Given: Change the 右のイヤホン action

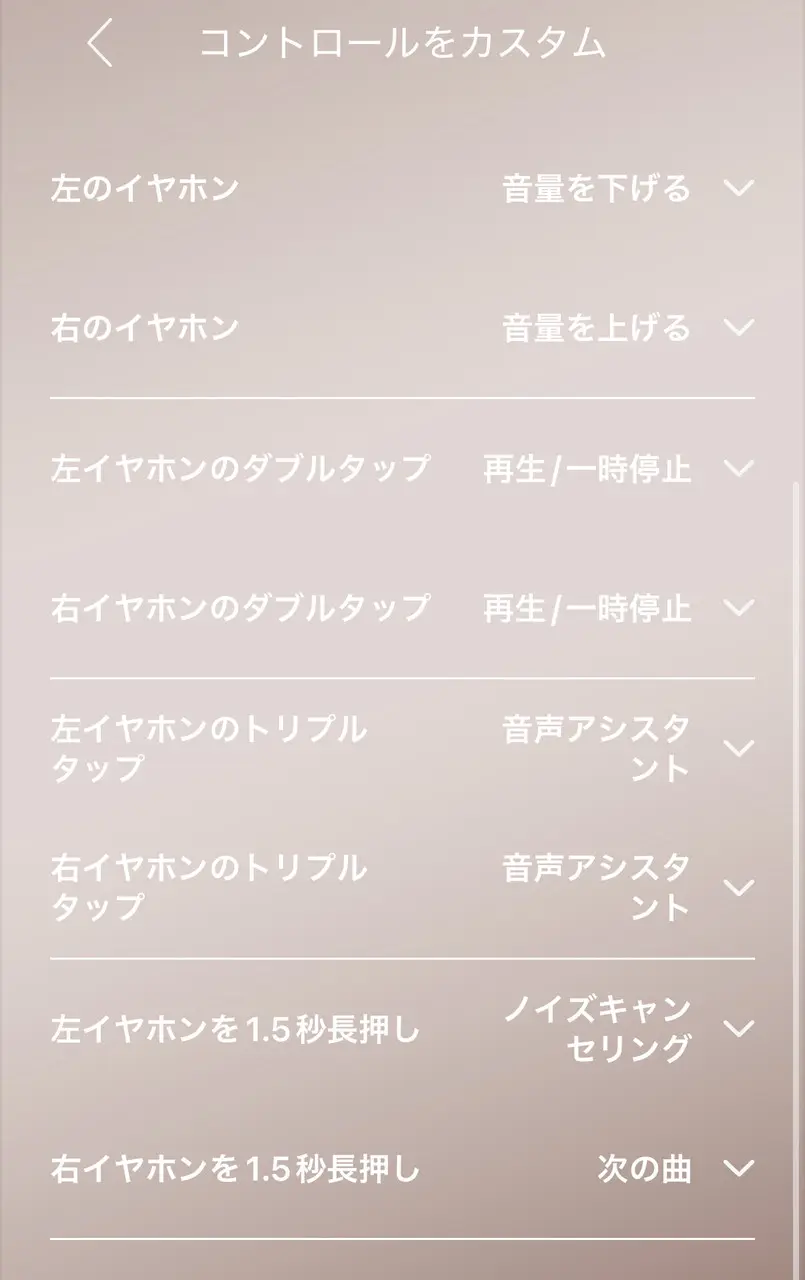Looking at the screenshot, I should 737,328.
